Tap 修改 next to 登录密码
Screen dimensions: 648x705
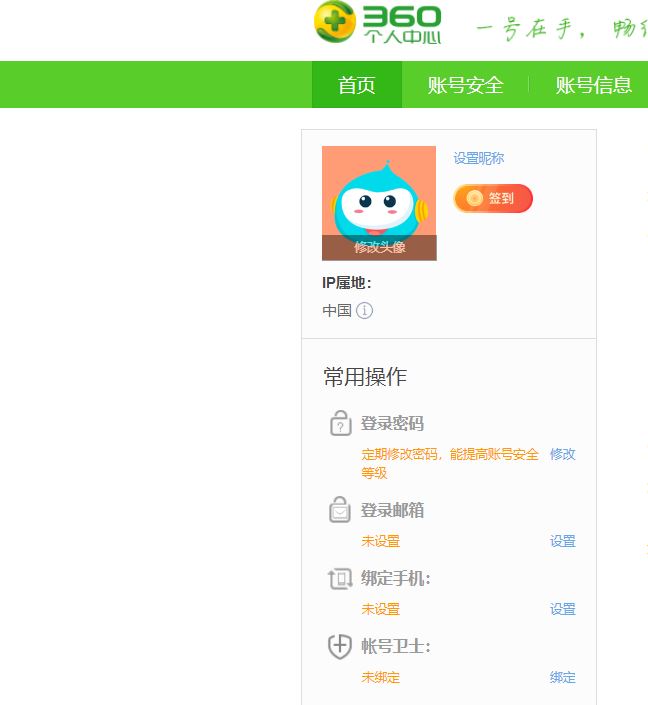pyautogui.click(x=562, y=454)
